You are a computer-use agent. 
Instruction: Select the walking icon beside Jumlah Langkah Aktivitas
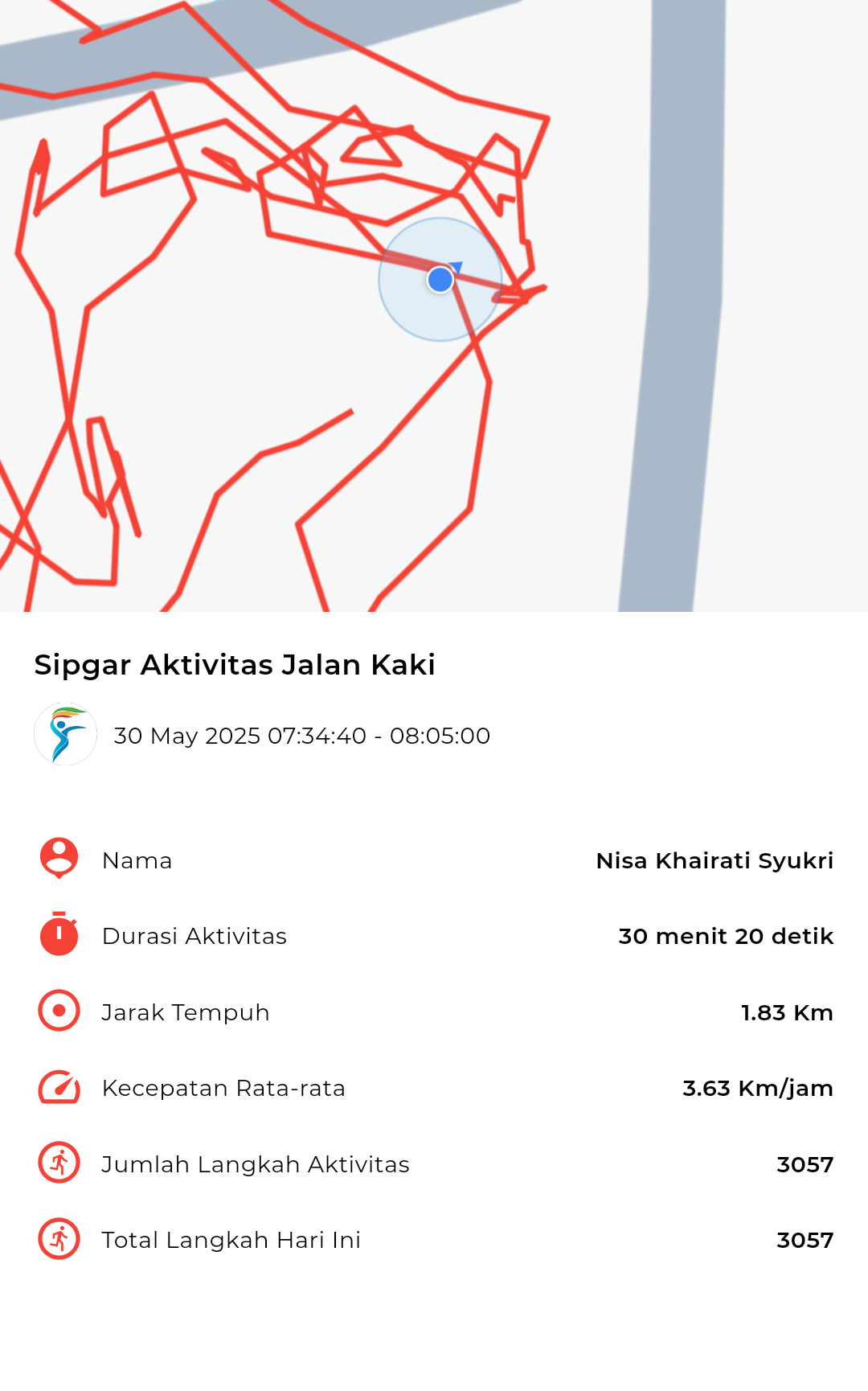(x=58, y=1163)
